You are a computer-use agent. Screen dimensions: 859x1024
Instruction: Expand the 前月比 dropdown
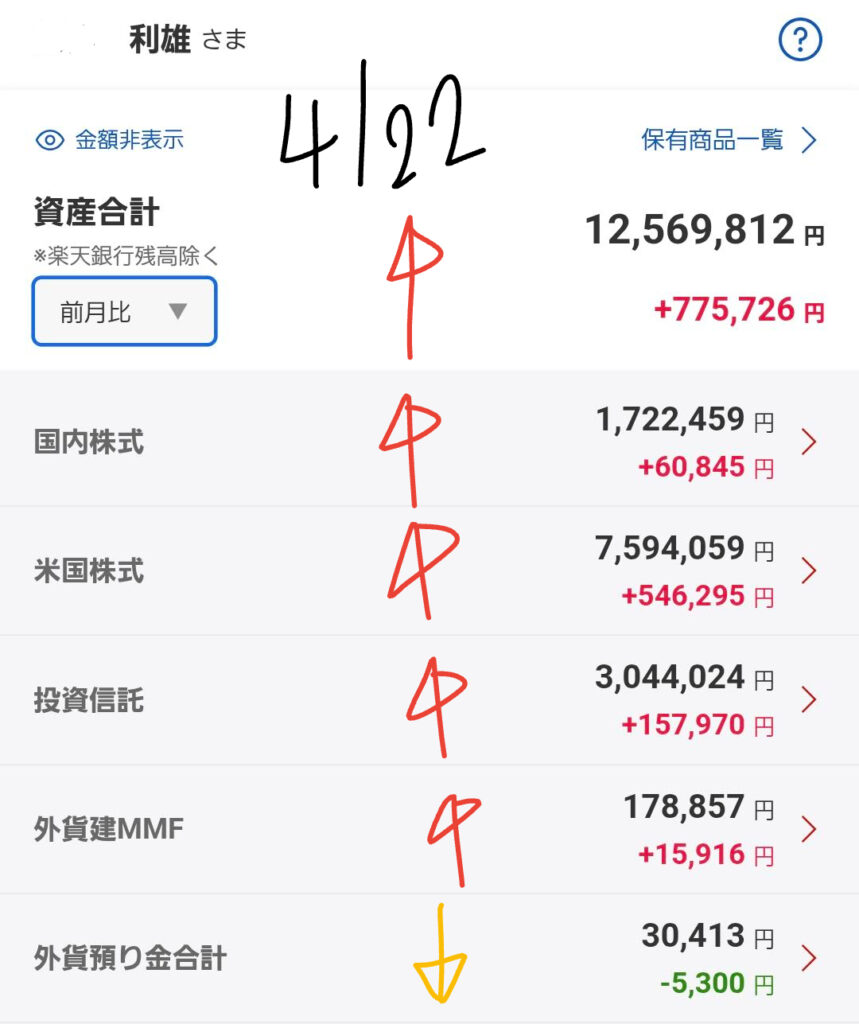(x=124, y=312)
